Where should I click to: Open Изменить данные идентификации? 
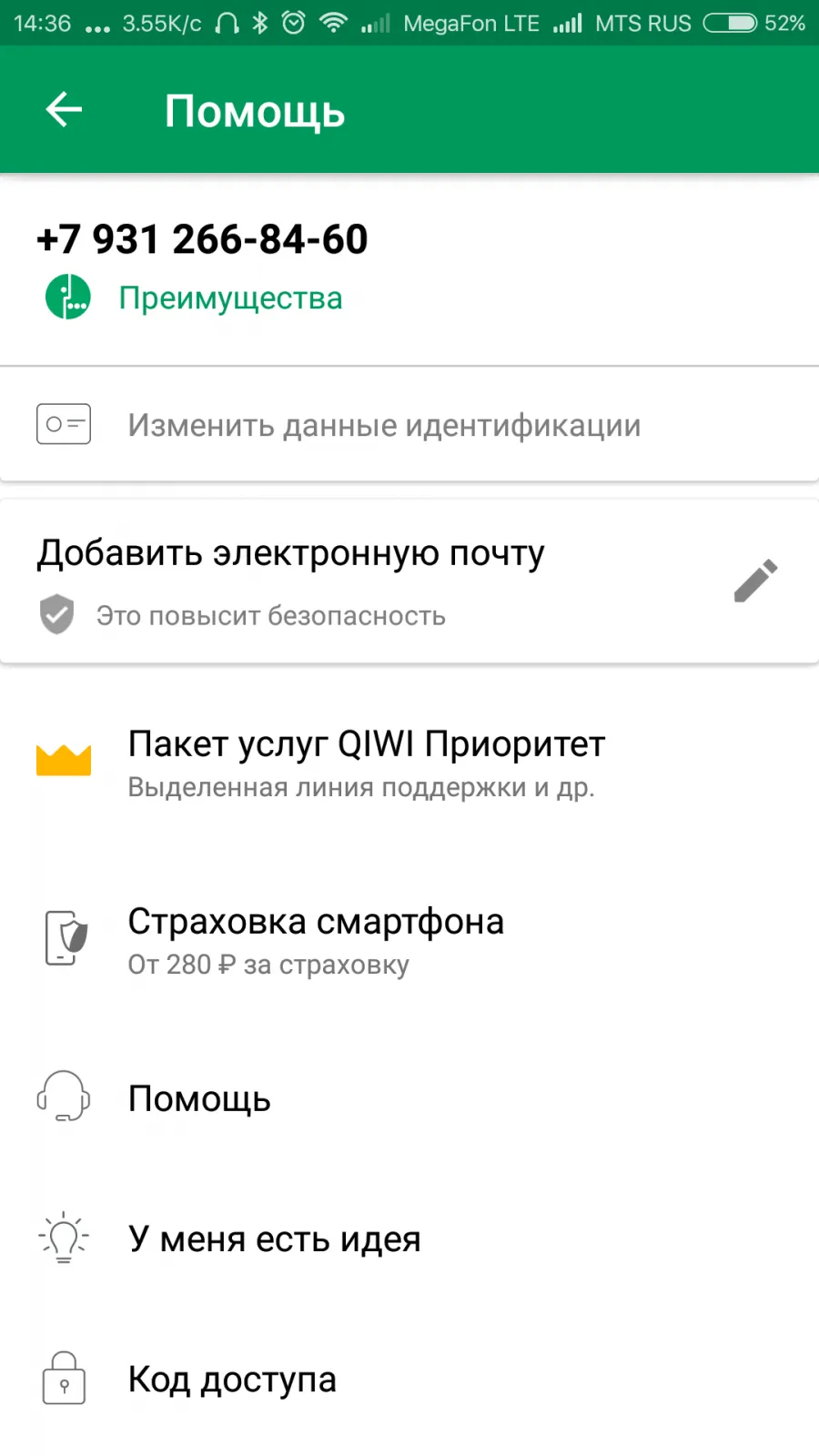(x=409, y=424)
